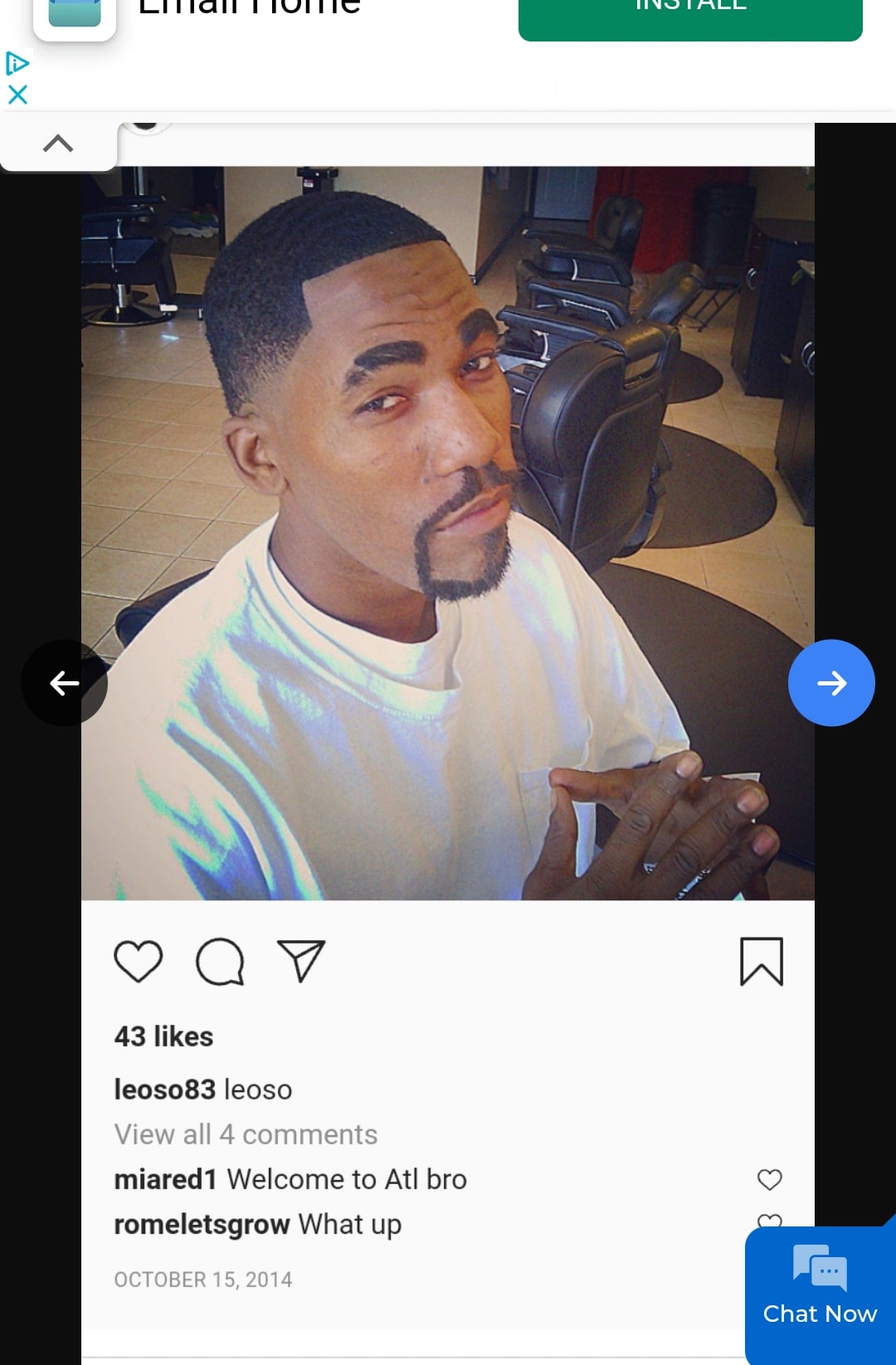This screenshot has height=1365, width=896.
Task: Go back to the previous photo
Action: click(64, 683)
